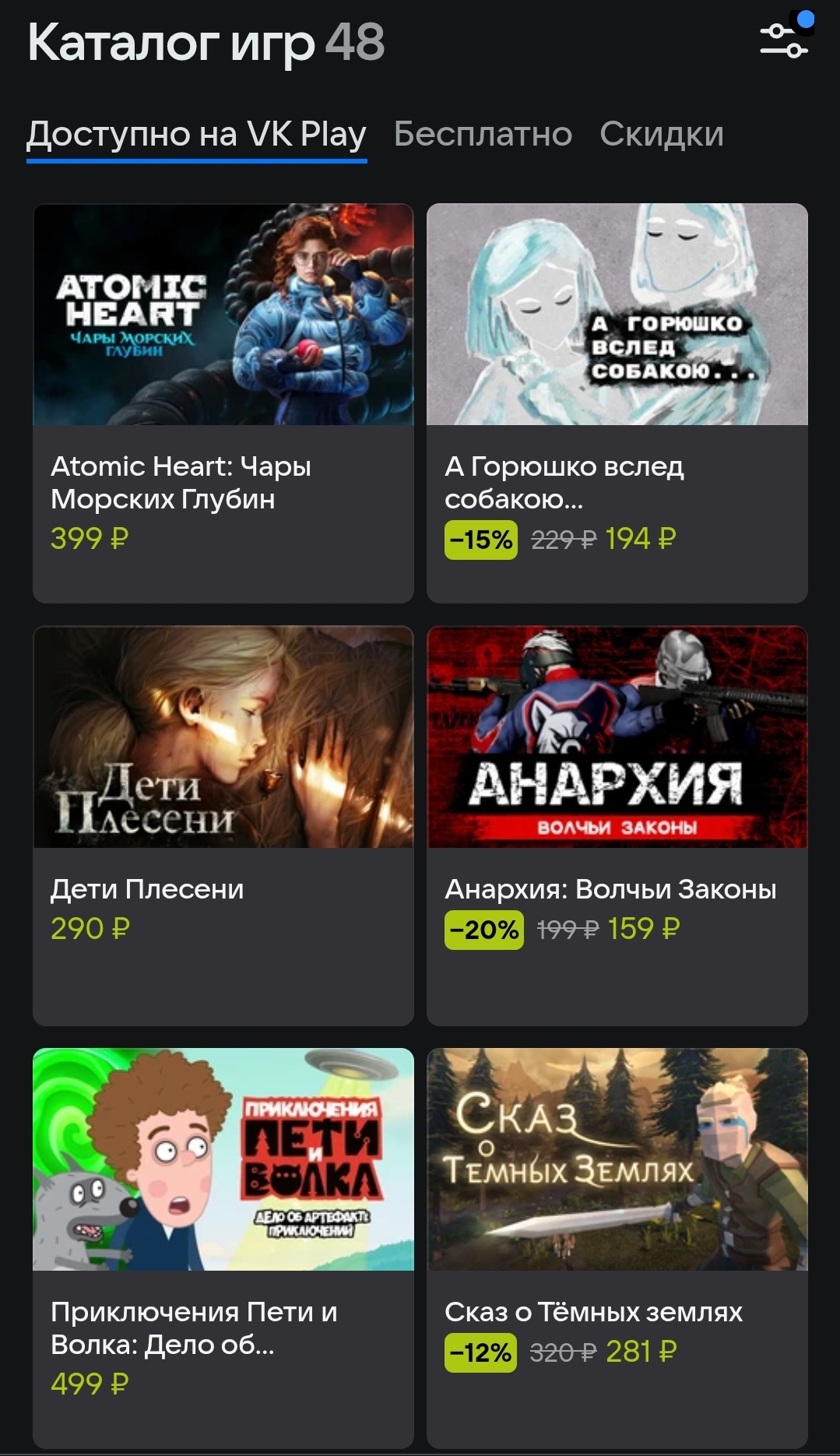Switch to the Скидки tab

click(x=662, y=135)
